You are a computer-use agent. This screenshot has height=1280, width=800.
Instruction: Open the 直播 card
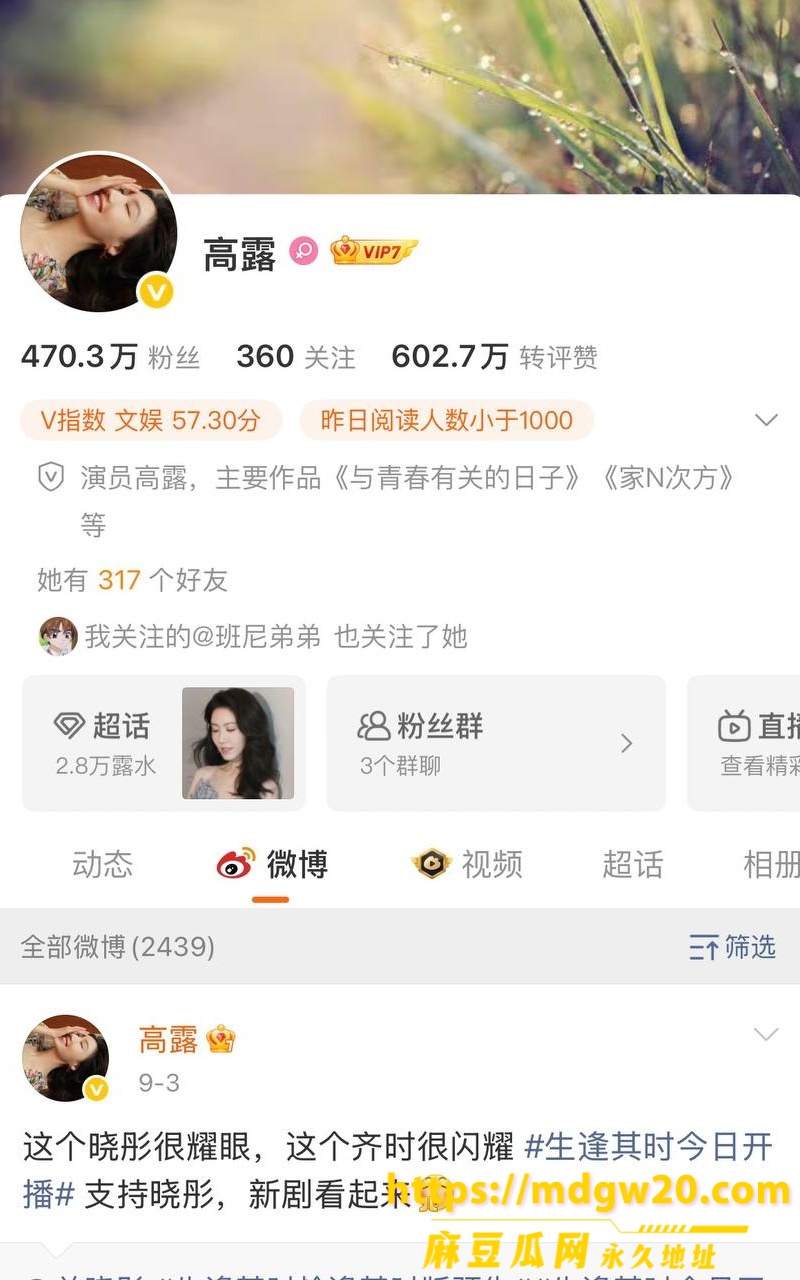(x=744, y=743)
